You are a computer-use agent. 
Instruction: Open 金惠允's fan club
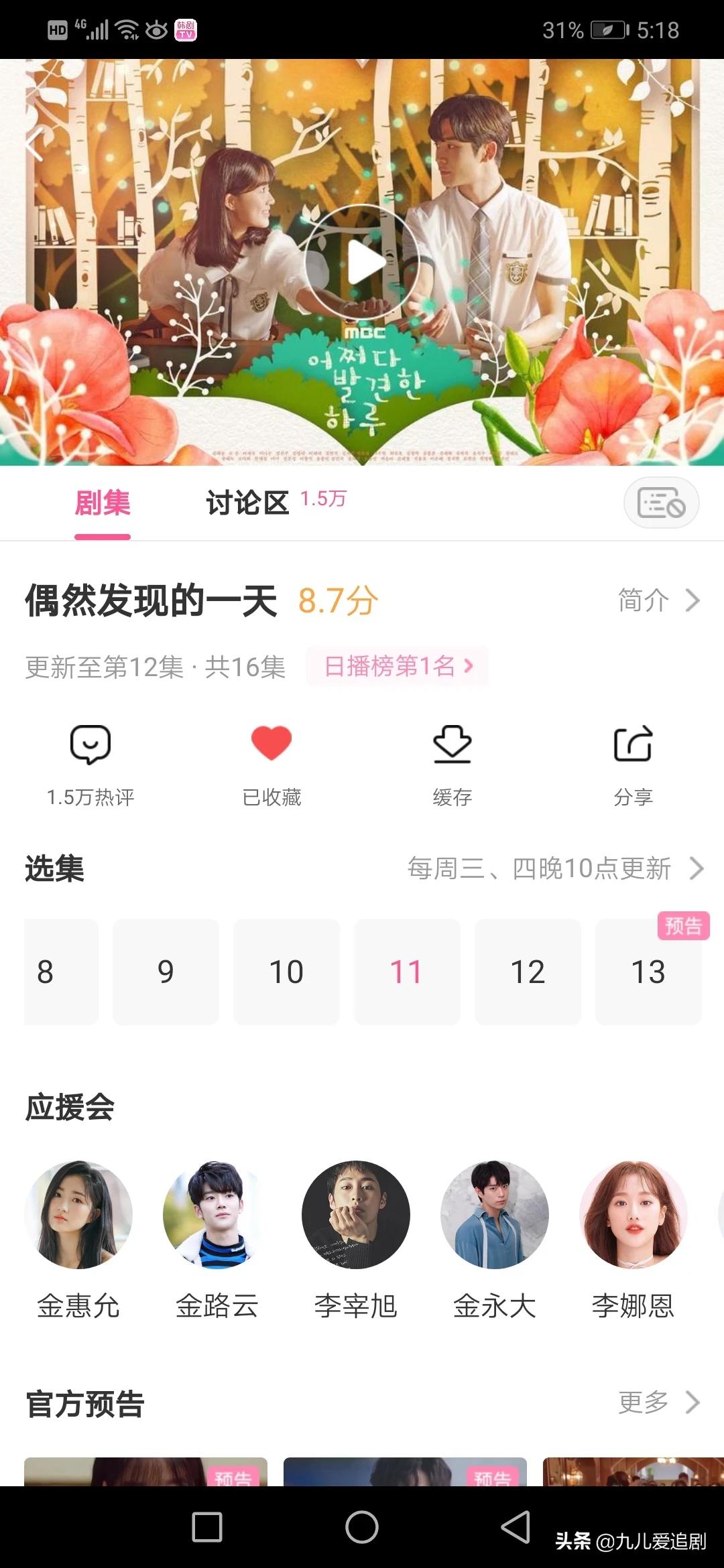(x=78, y=1240)
